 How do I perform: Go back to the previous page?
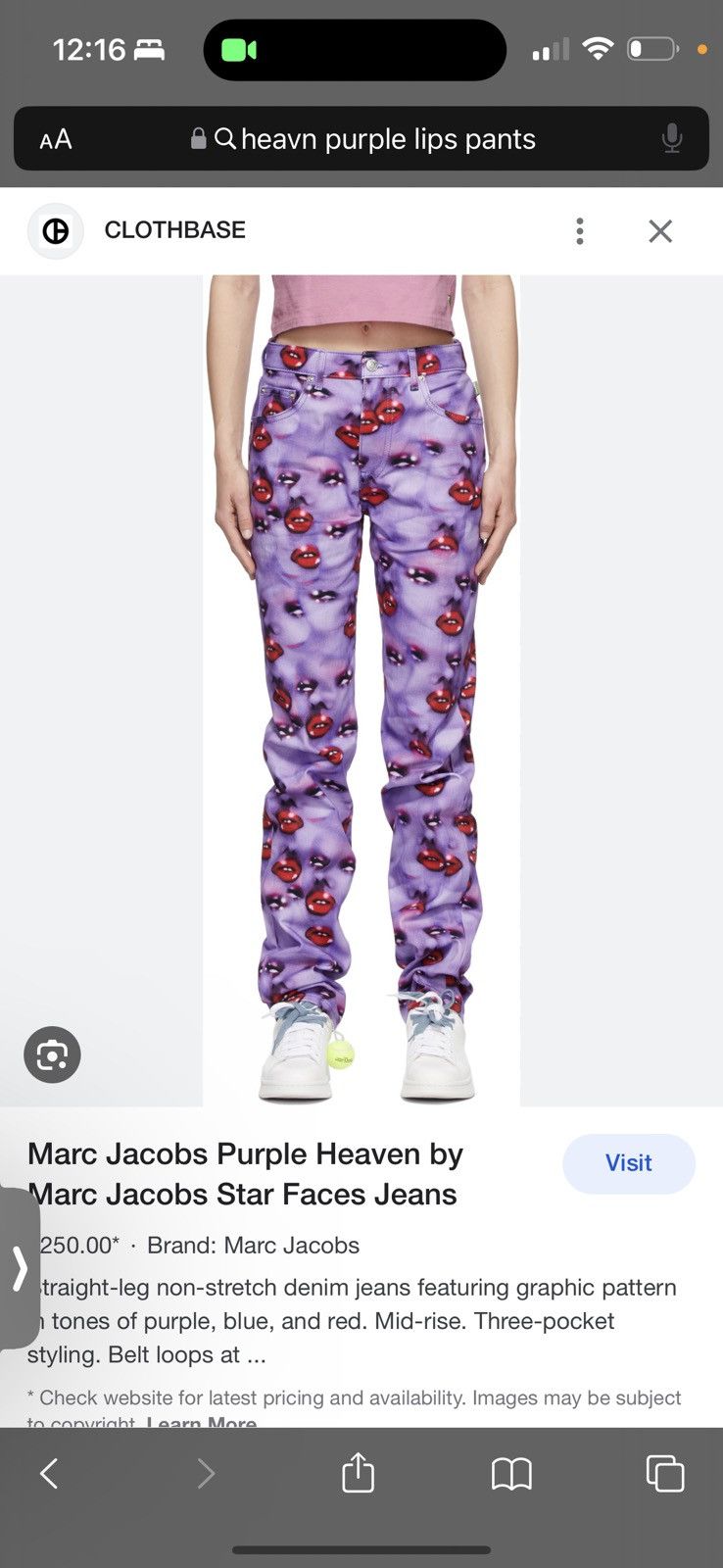tap(49, 1473)
